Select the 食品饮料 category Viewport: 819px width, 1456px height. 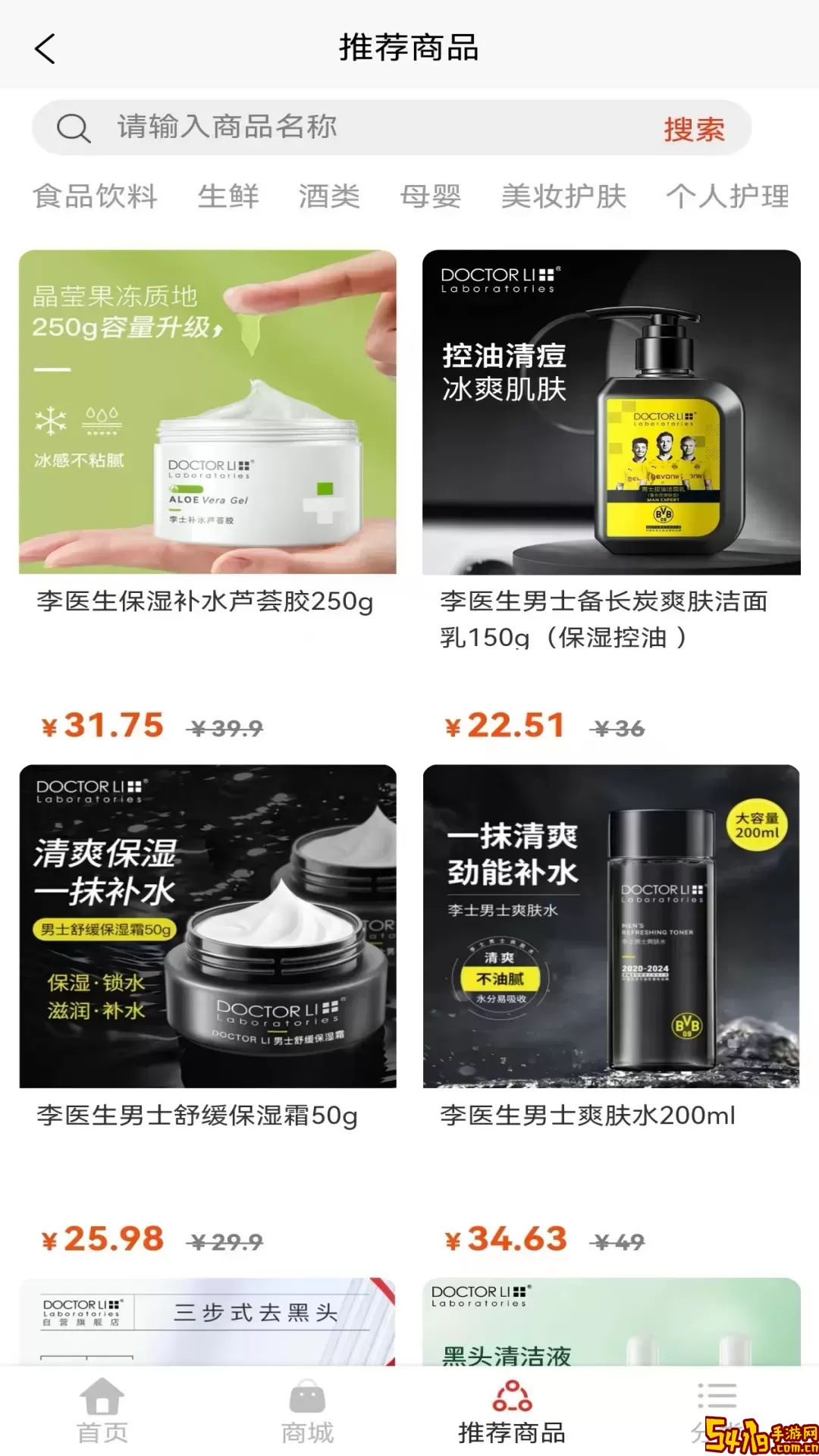(96, 196)
